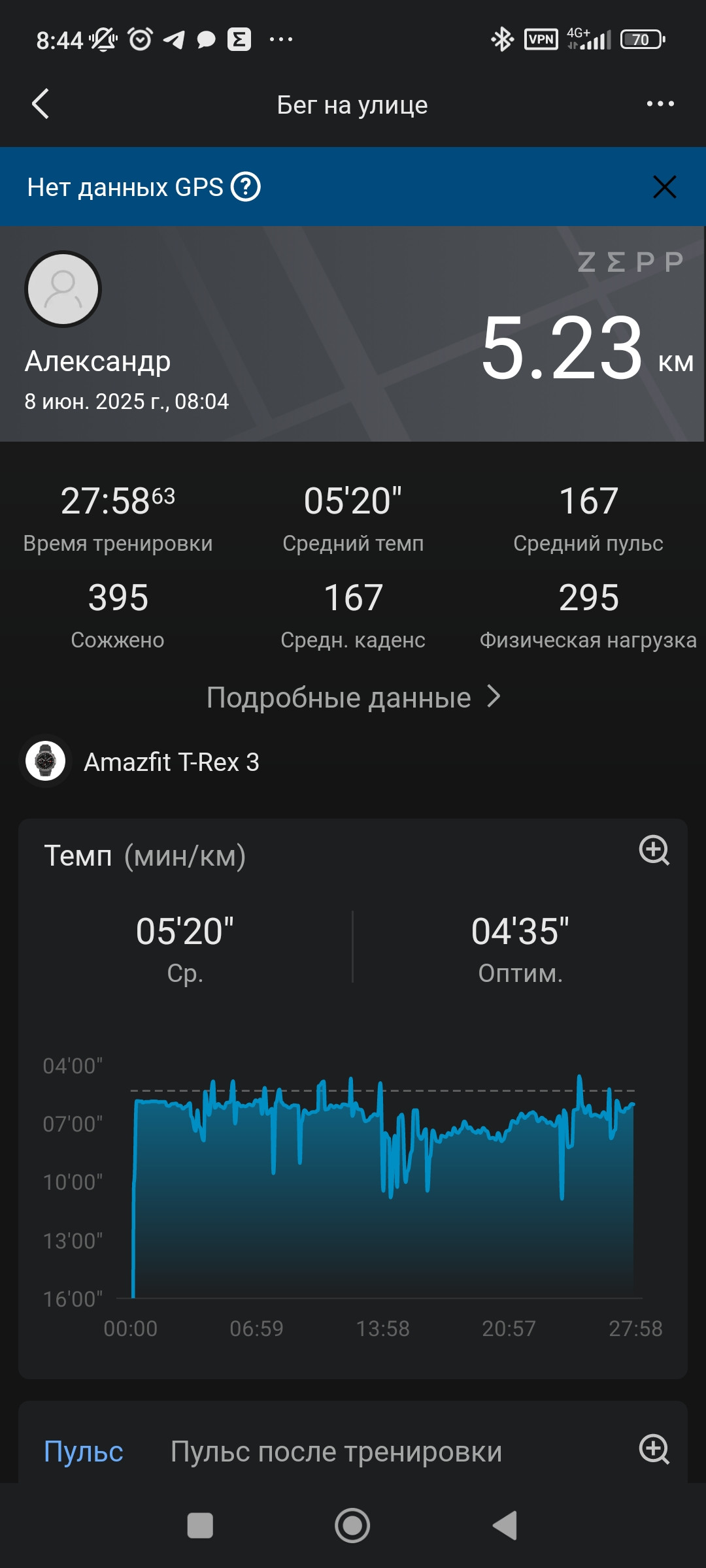Open recent apps with the square button
This screenshot has height=1568, width=706.
[200, 1526]
